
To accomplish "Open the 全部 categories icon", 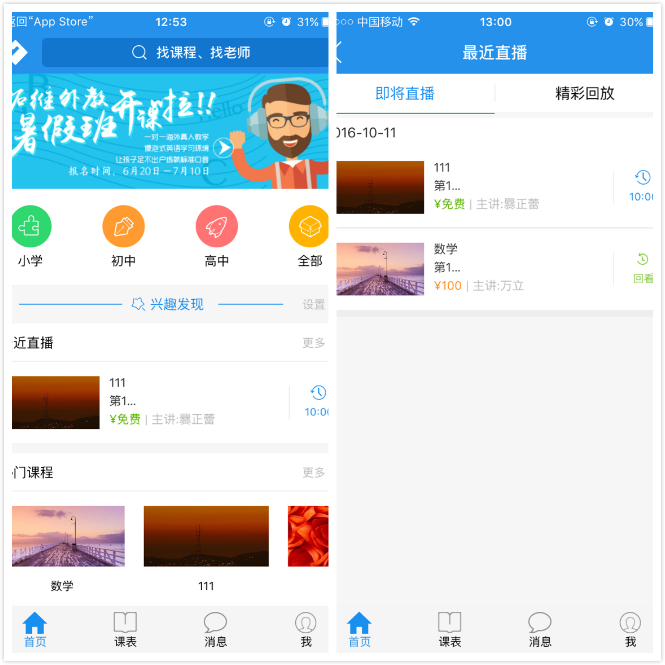I will (x=309, y=227).
